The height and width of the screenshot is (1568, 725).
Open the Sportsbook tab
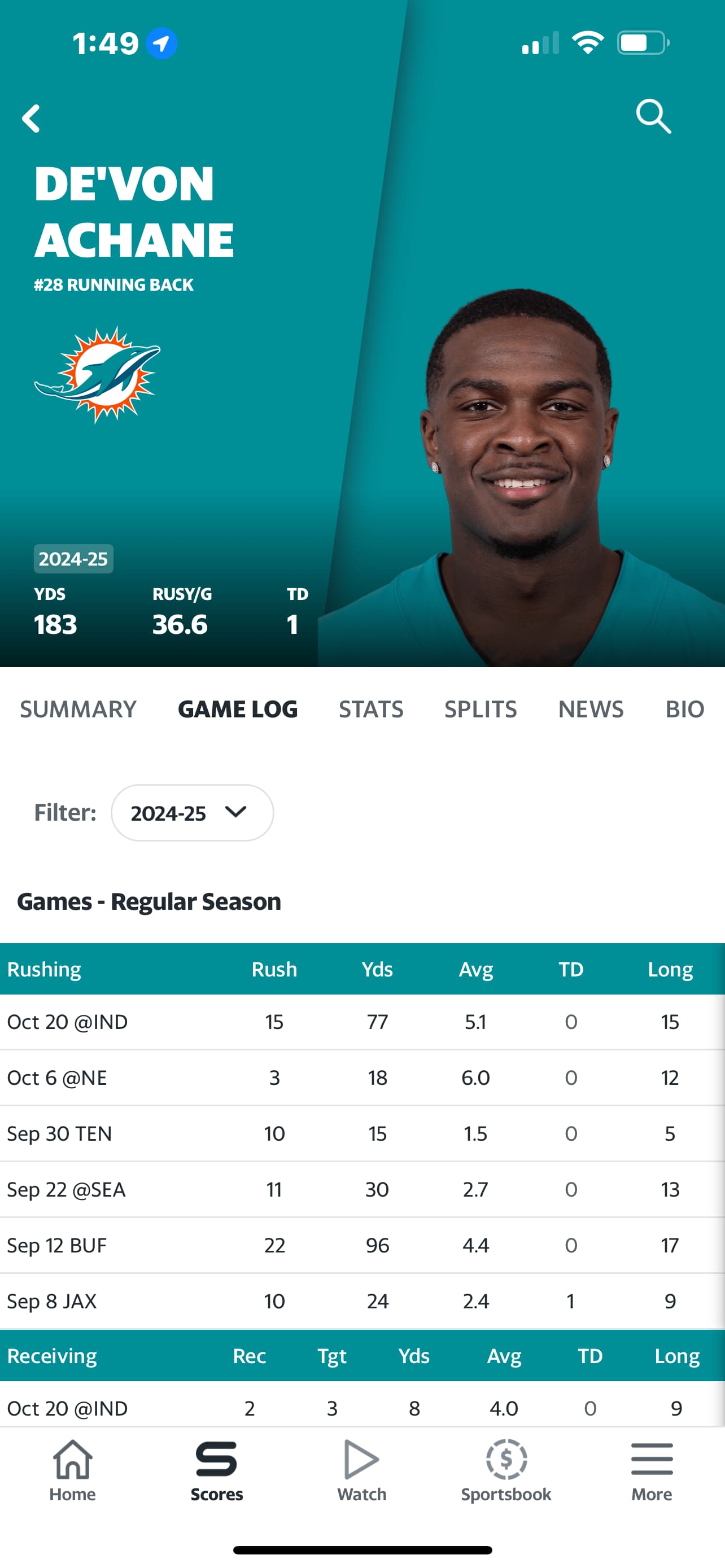pyautogui.click(x=506, y=1470)
